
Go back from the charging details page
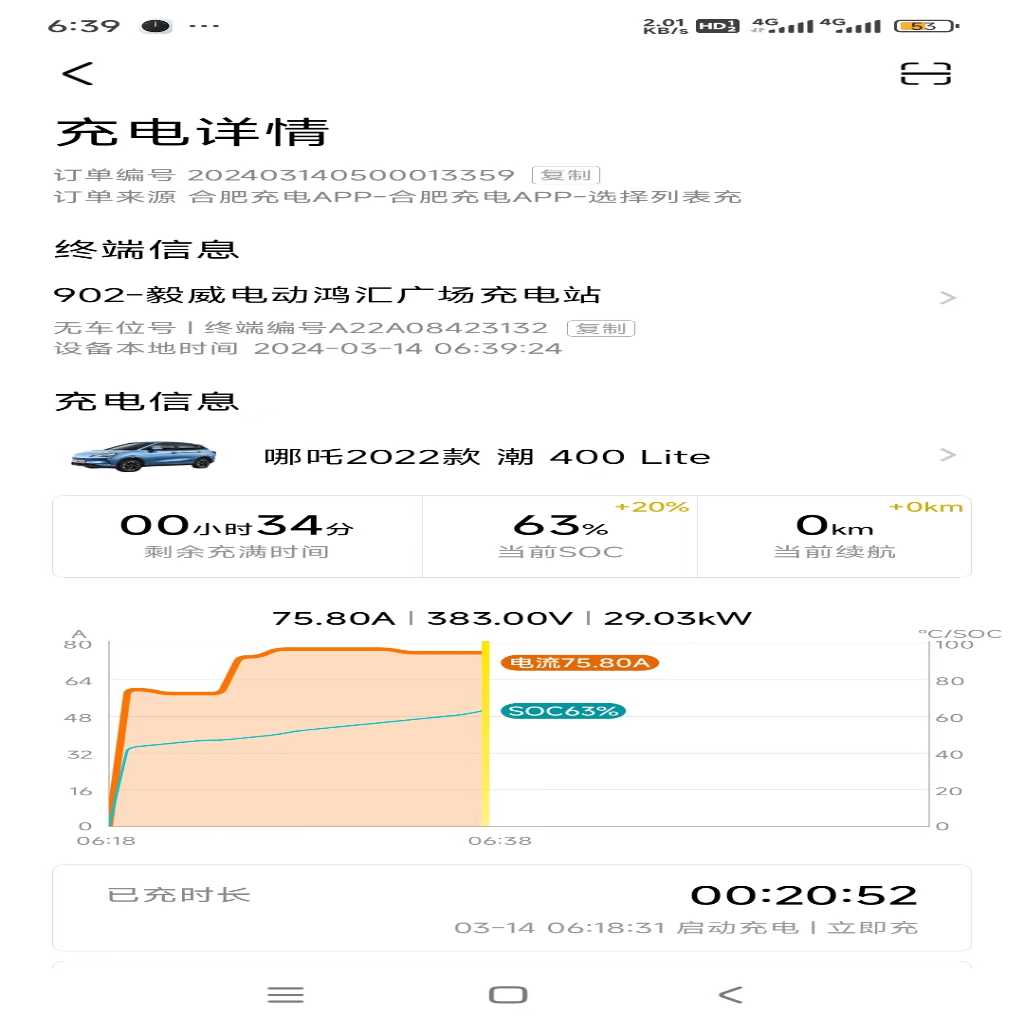pos(77,73)
